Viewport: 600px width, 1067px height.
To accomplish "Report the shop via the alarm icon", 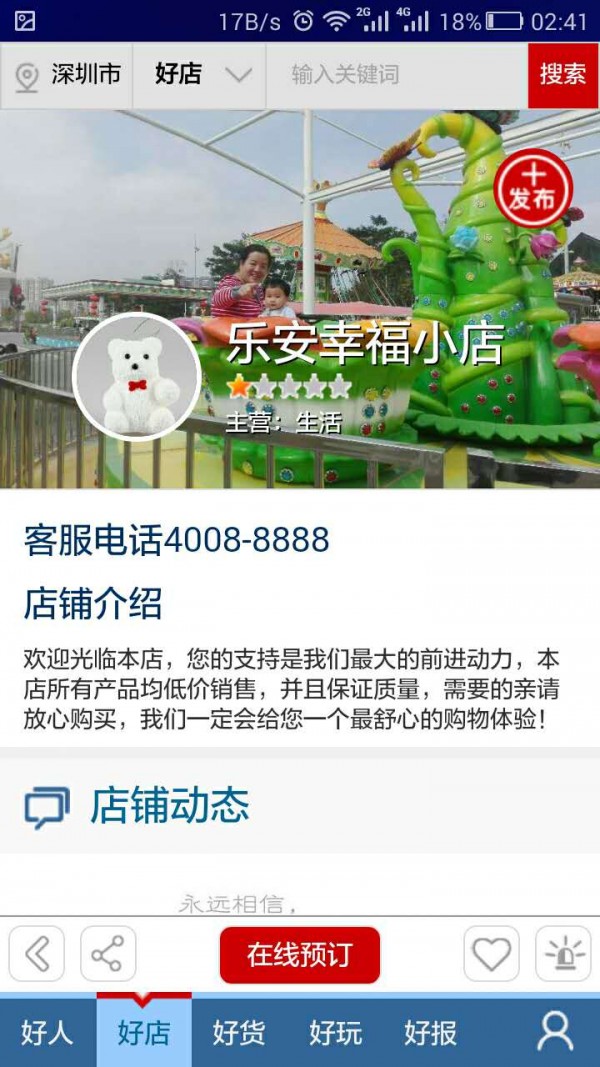I will (563, 954).
